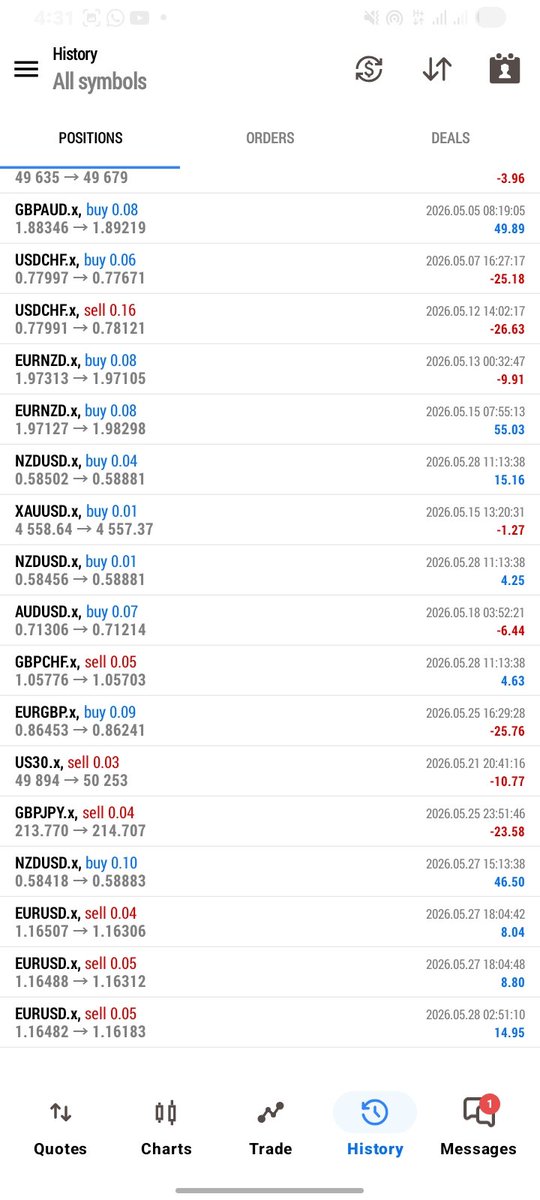This screenshot has width=540, height=1200.
Task: Expand the XAUUSD.x buy 0.01 position
Action: pyautogui.click(x=270, y=520)
